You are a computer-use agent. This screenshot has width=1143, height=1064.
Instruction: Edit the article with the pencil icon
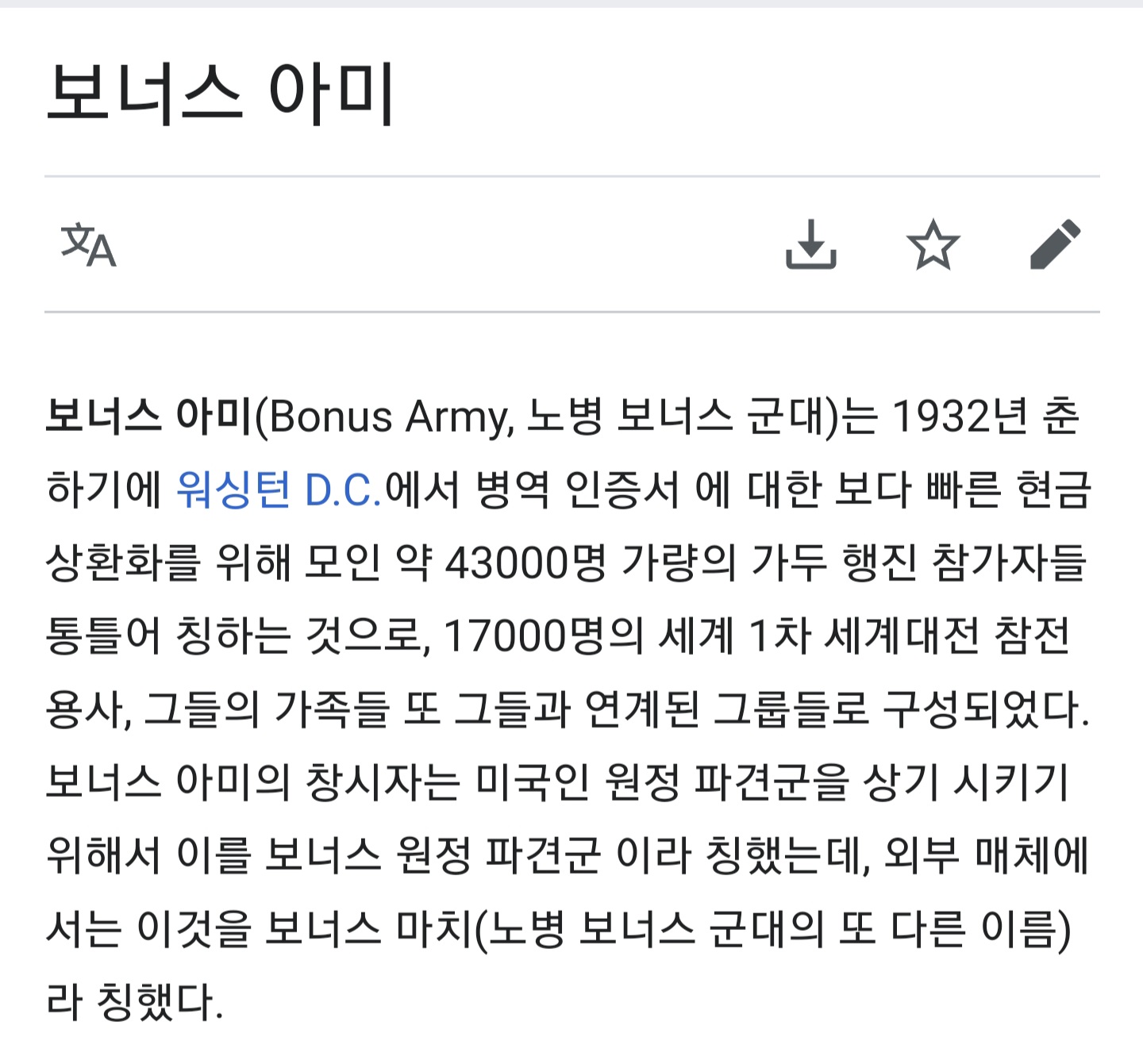click(x=1055, y=244)
